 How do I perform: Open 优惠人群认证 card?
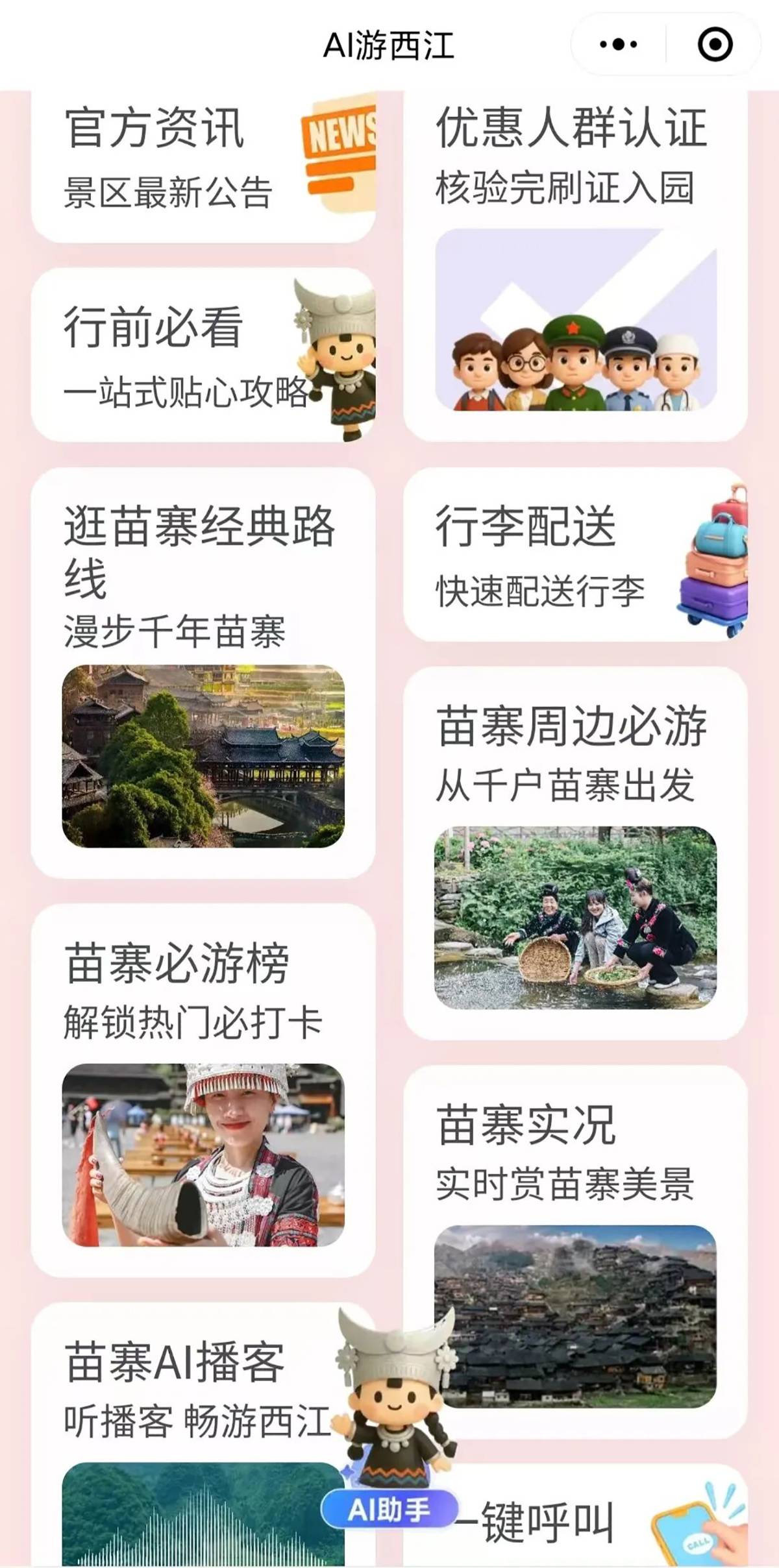coord(575,266)
